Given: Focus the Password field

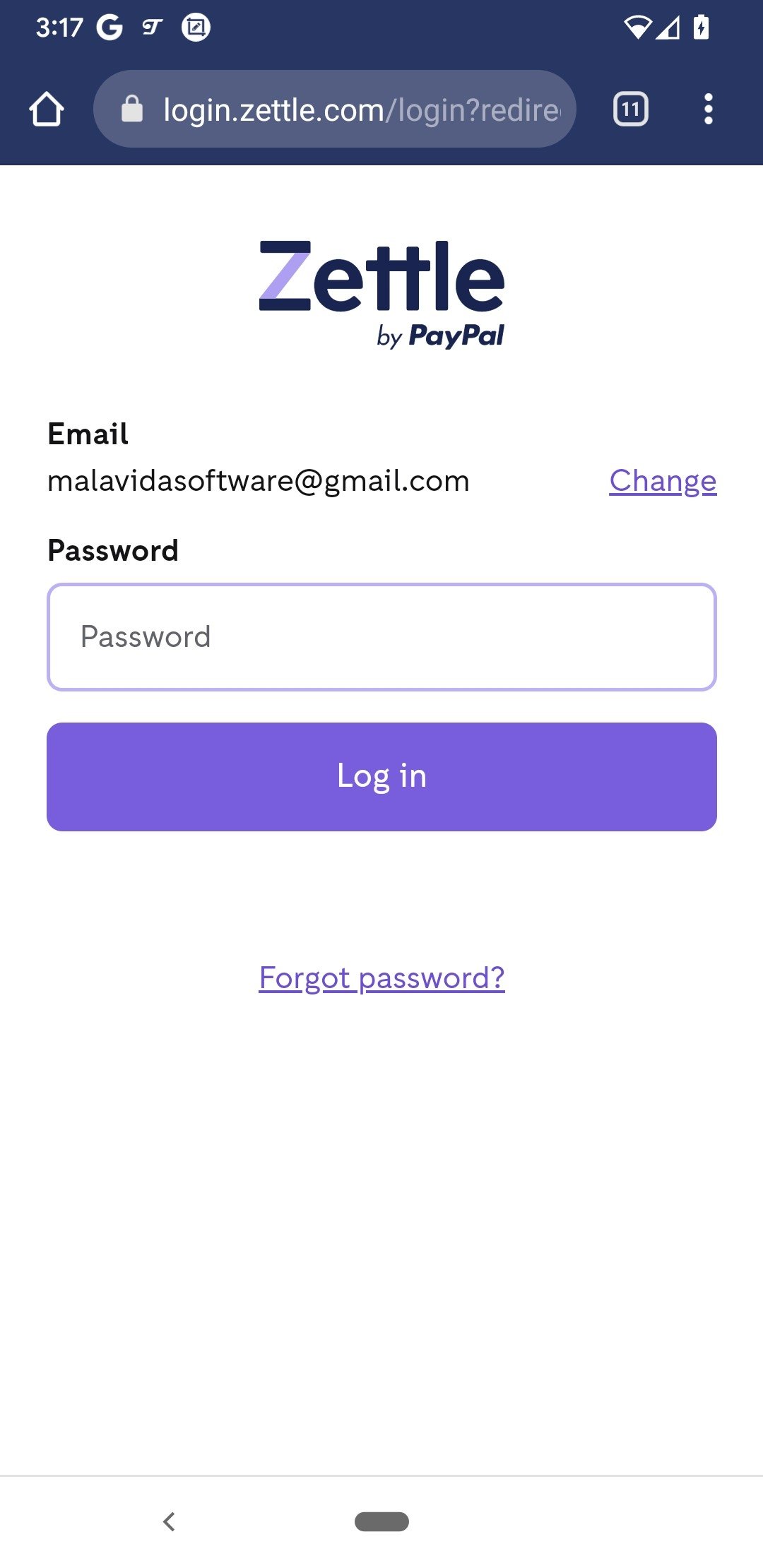Looking at the screenshot, I should (381, 637).
